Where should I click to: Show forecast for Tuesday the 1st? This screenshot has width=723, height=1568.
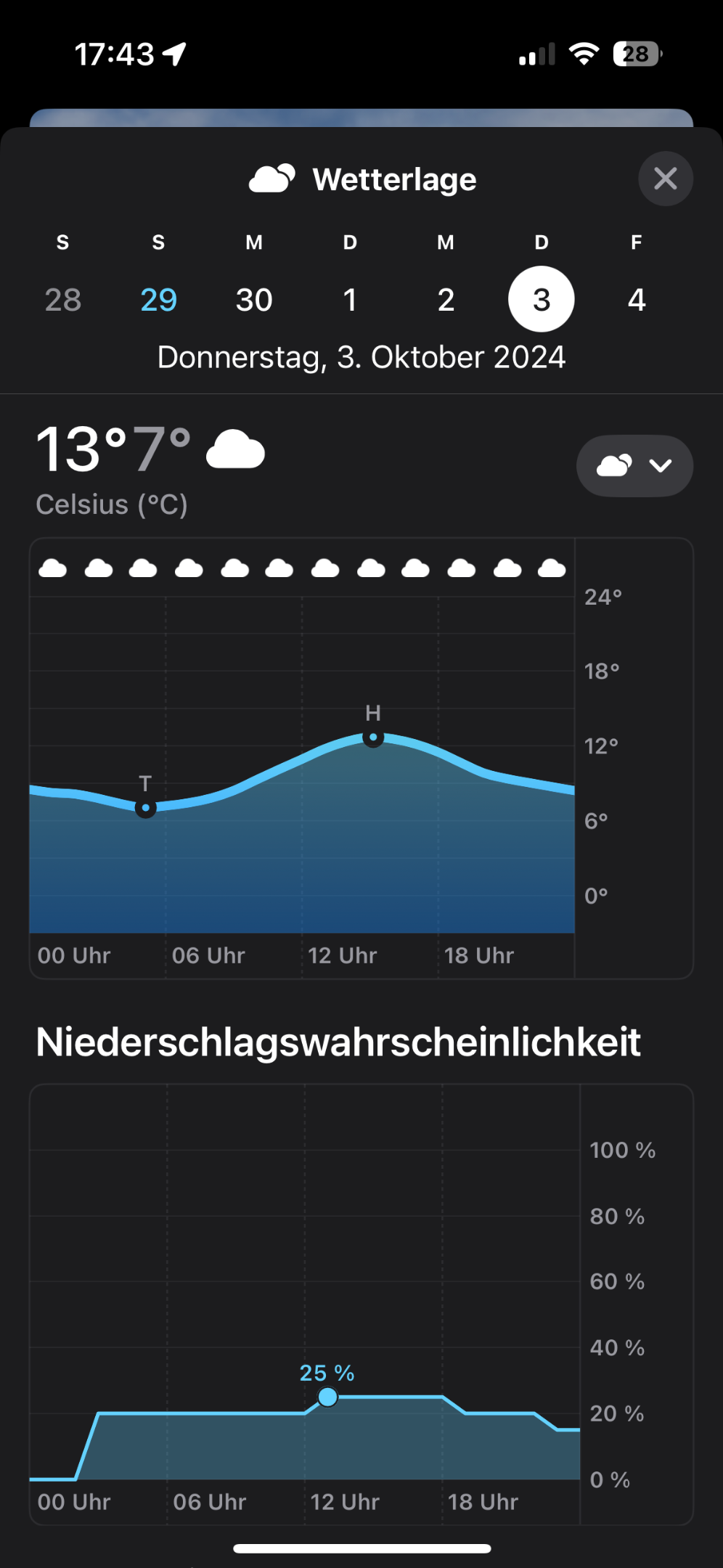(x=350, y=300)
